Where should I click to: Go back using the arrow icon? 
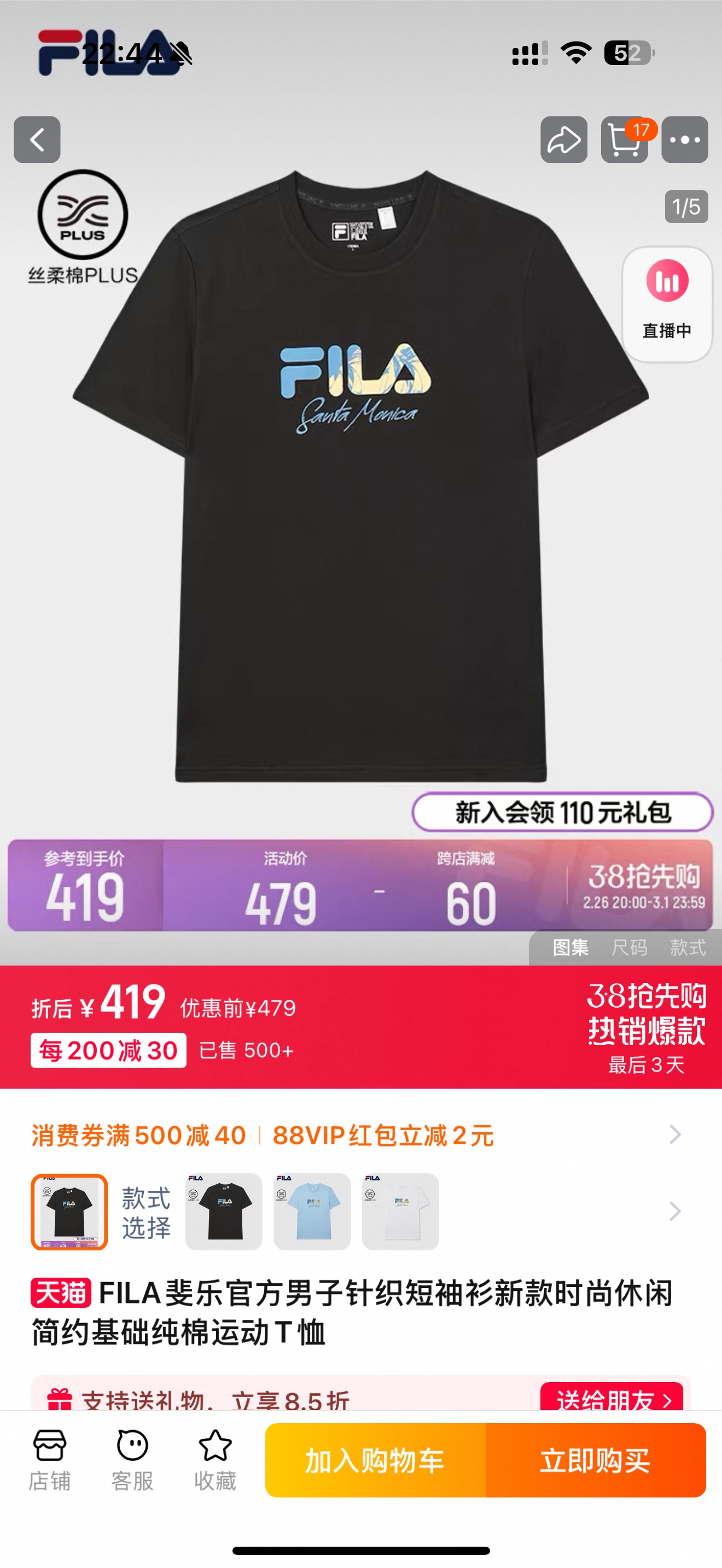(37, 139)
